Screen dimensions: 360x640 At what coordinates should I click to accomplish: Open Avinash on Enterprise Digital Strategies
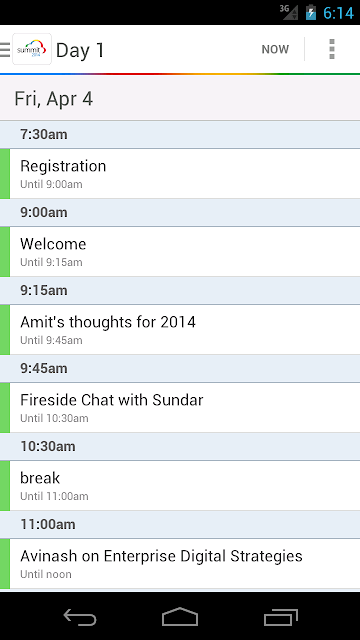point(180,564)
